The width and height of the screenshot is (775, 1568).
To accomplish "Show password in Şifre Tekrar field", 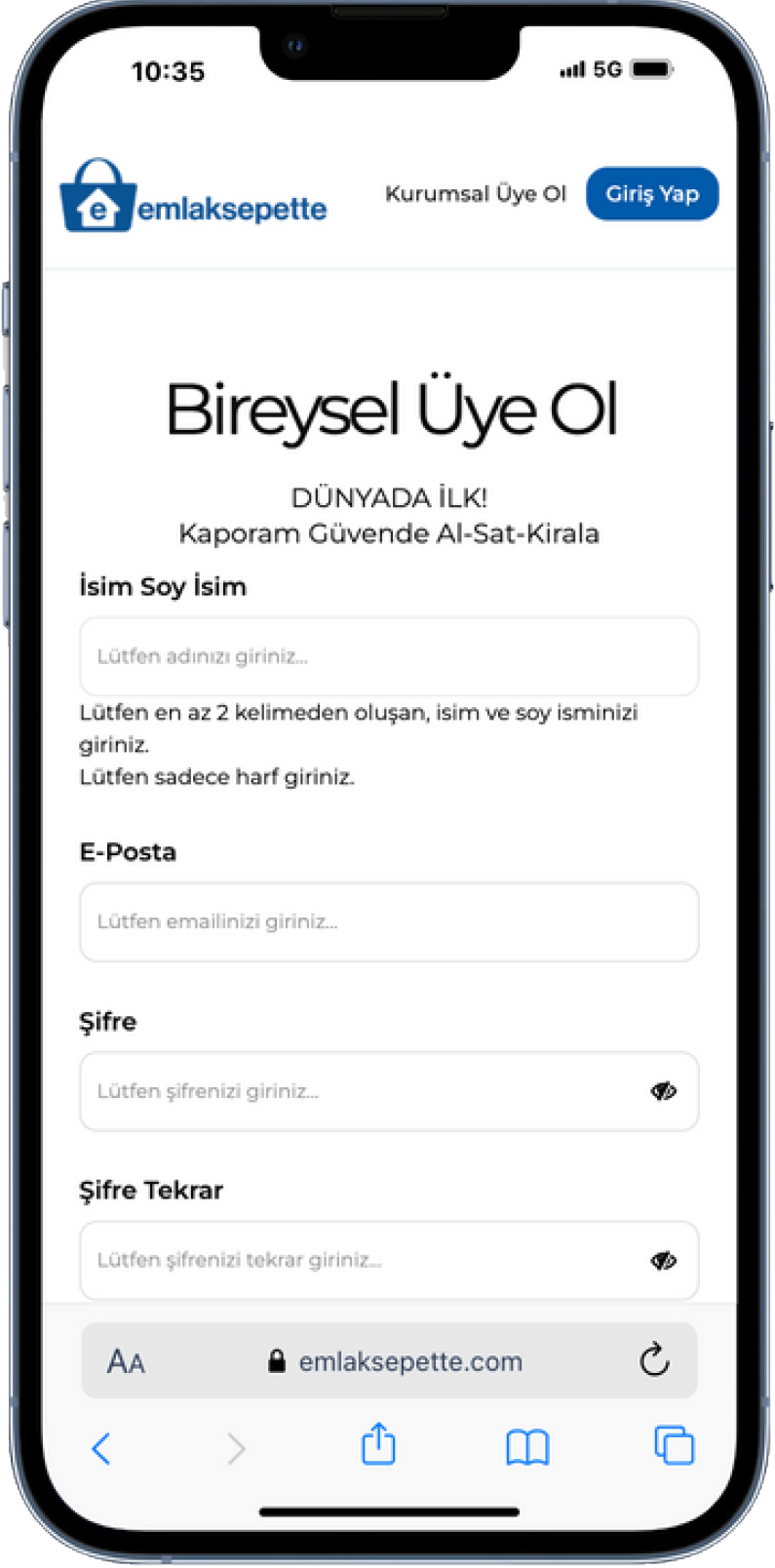I will 663,1260.
